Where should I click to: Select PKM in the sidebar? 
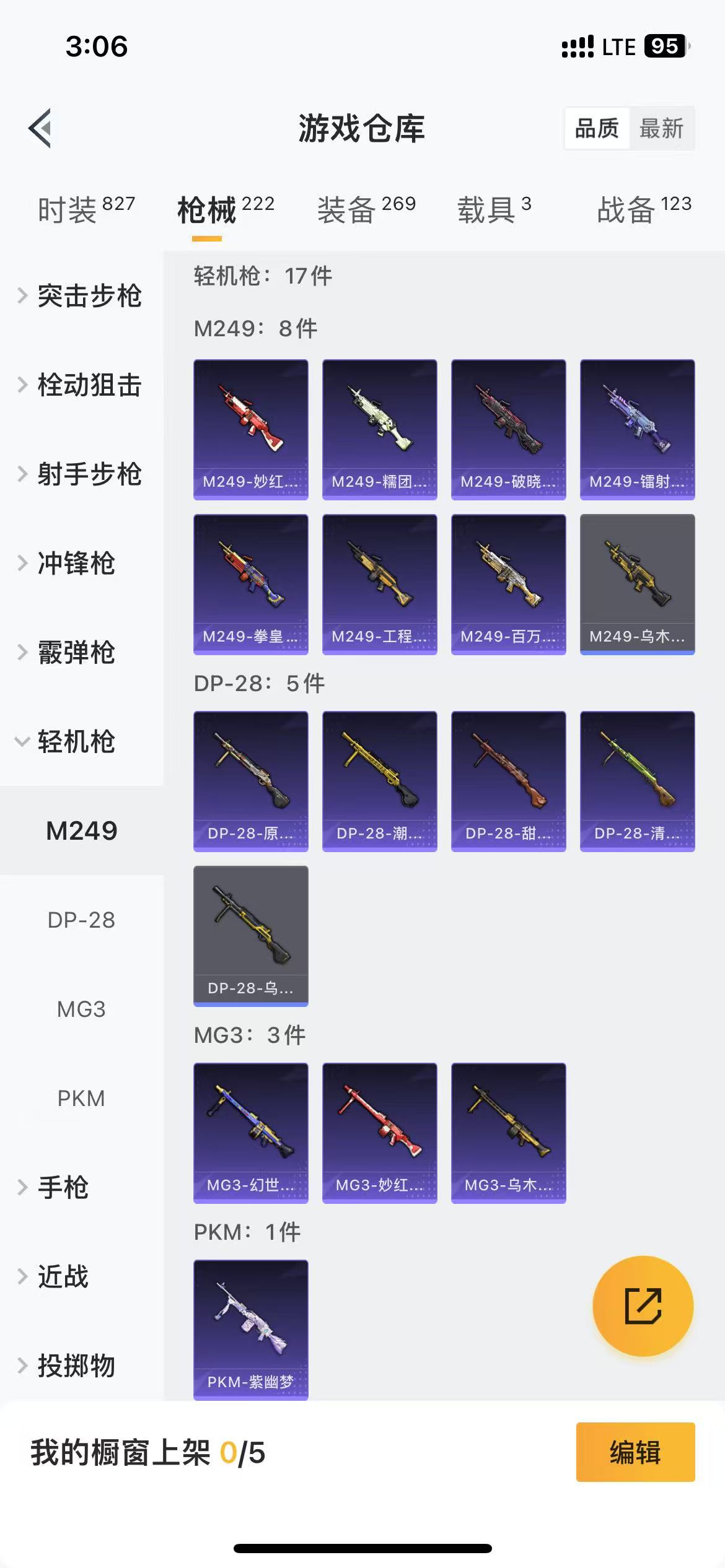click(x=81, y=1098)
